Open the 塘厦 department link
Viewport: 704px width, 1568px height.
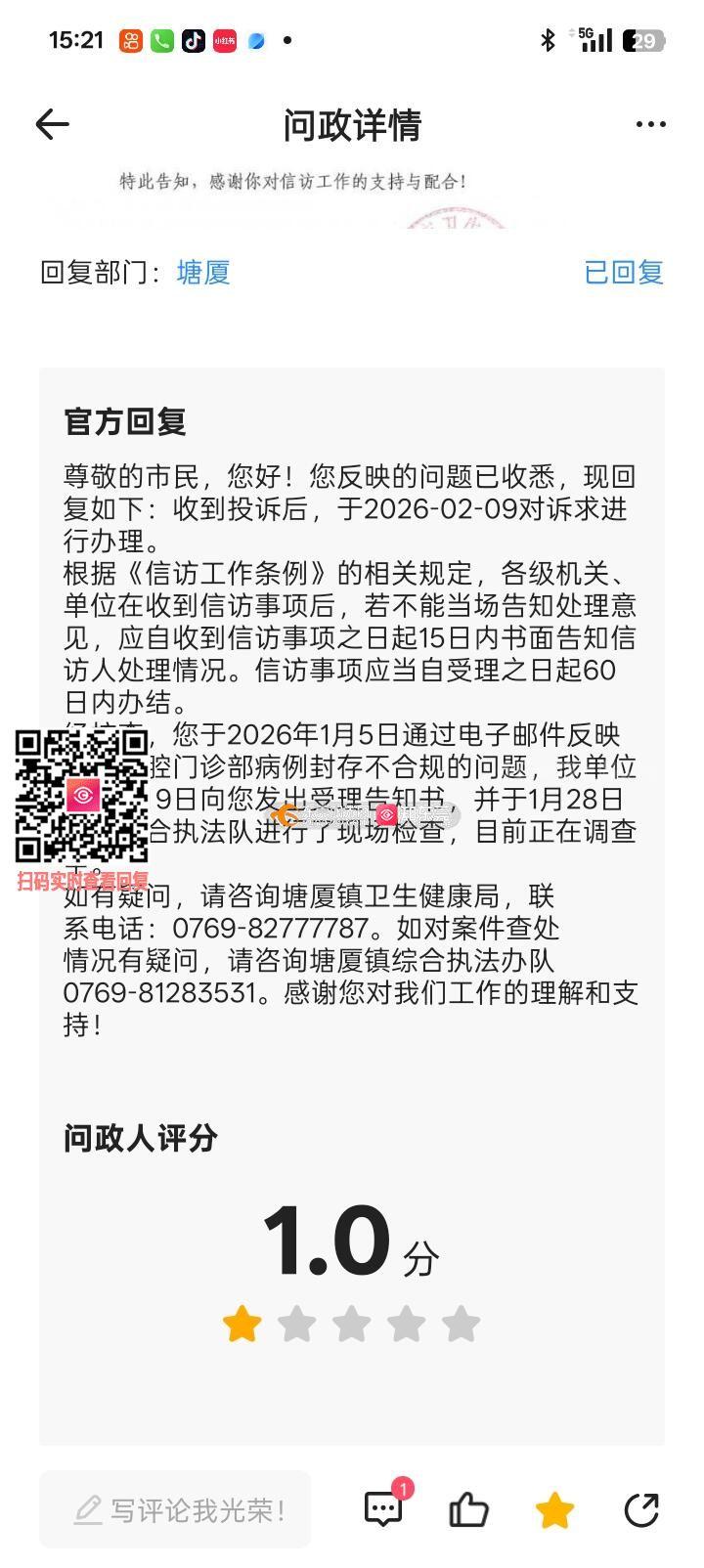tap(203, 272)
